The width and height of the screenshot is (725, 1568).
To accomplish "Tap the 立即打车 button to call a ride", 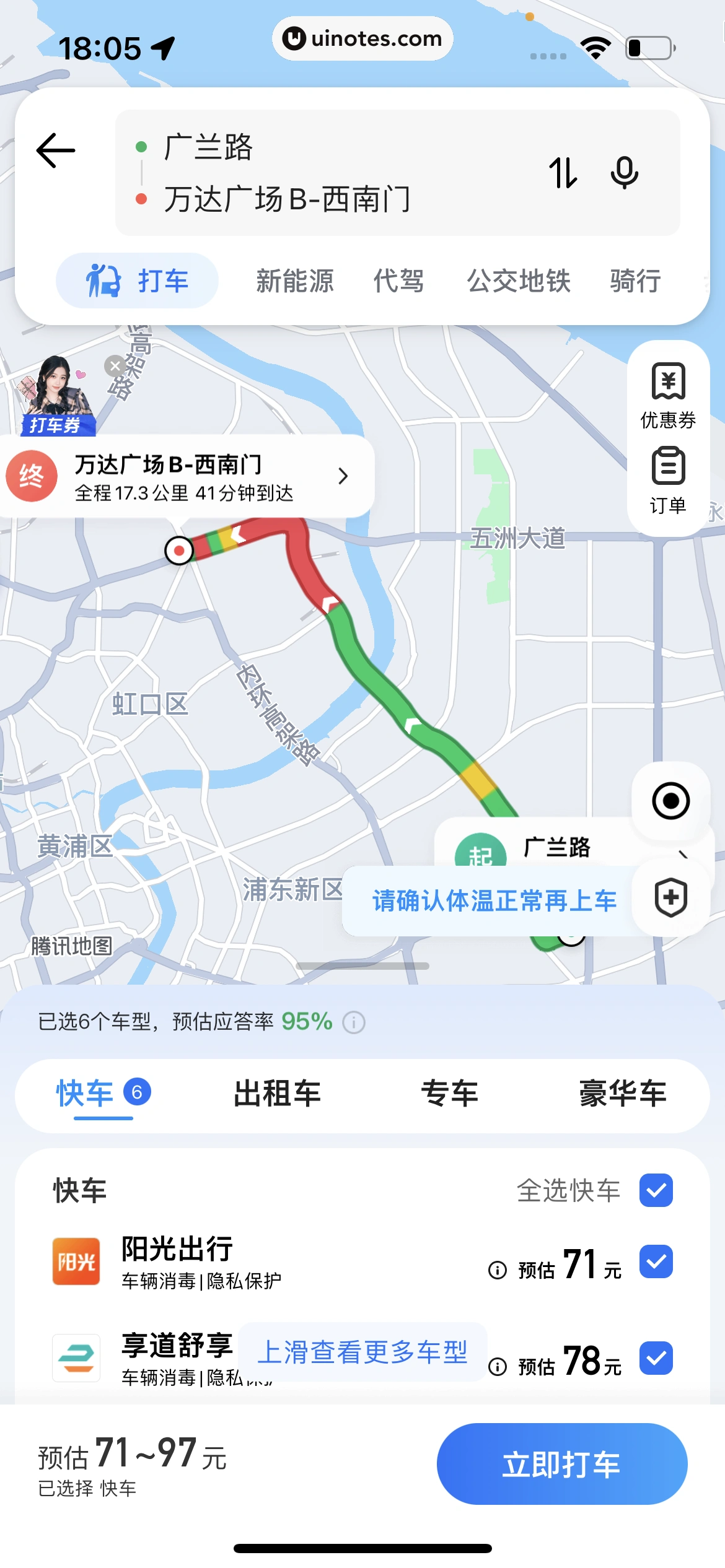I will click(561, 1464).
